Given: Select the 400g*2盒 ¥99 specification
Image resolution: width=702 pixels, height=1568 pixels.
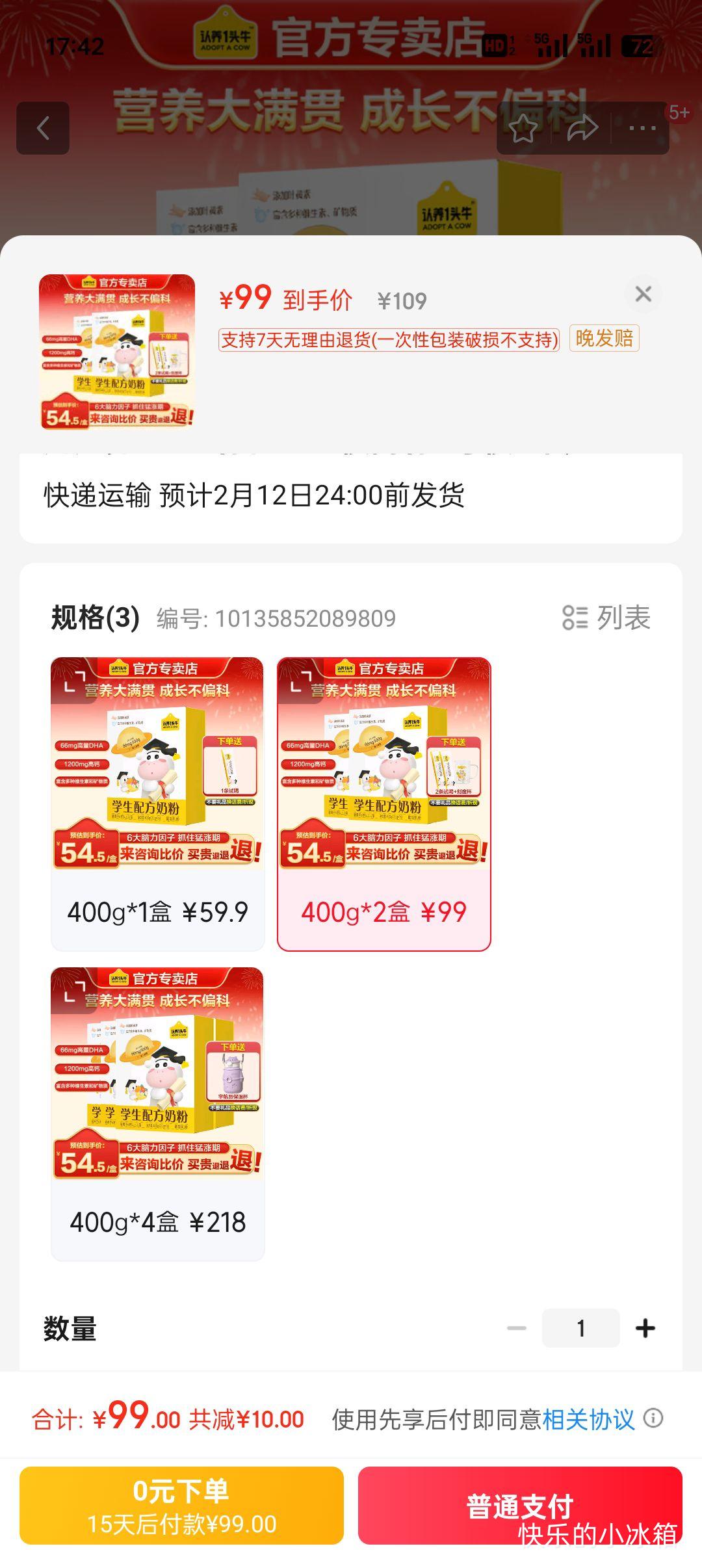Looking at the screenshot, I should click(x=385, y=800).
